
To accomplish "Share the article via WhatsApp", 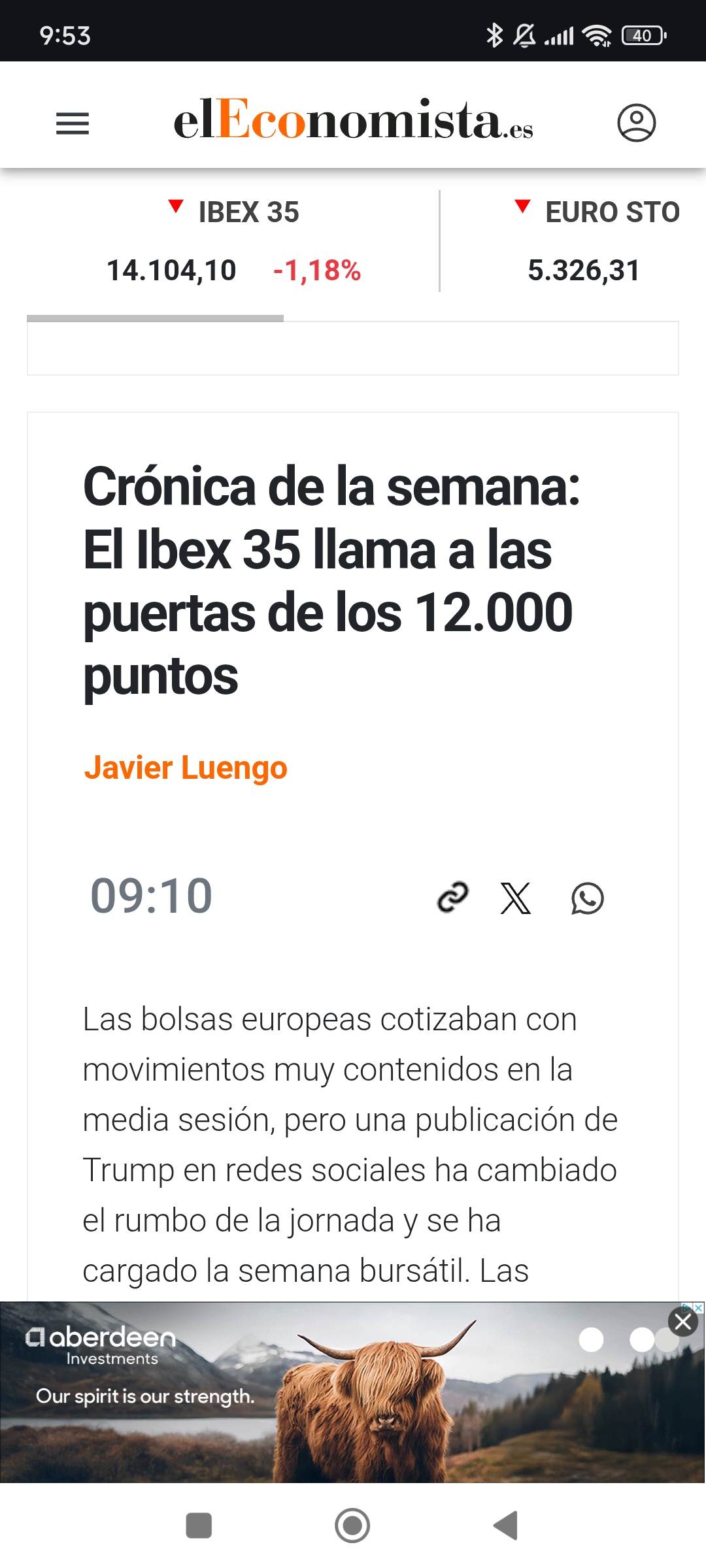I will pos(587,898).
